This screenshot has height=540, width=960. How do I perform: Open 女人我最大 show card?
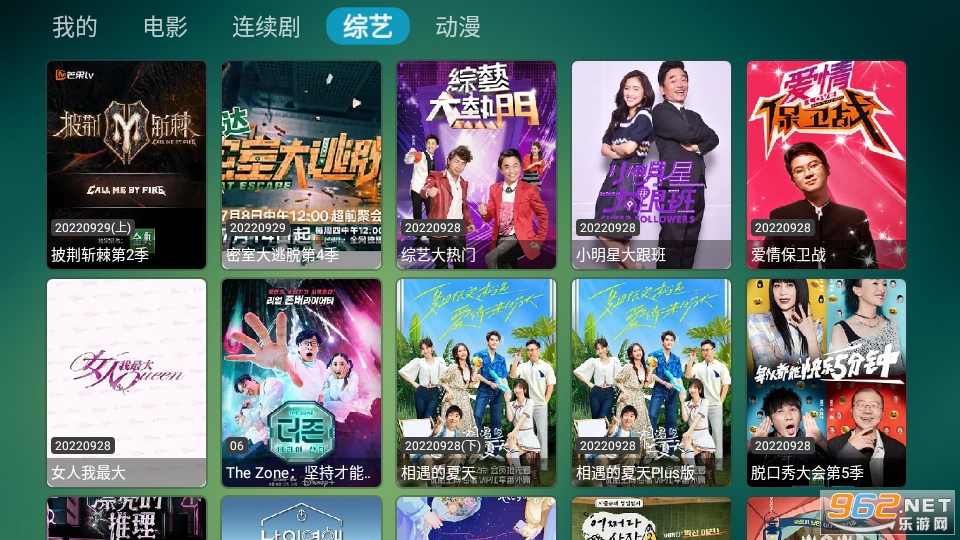[x=127, y=383]
